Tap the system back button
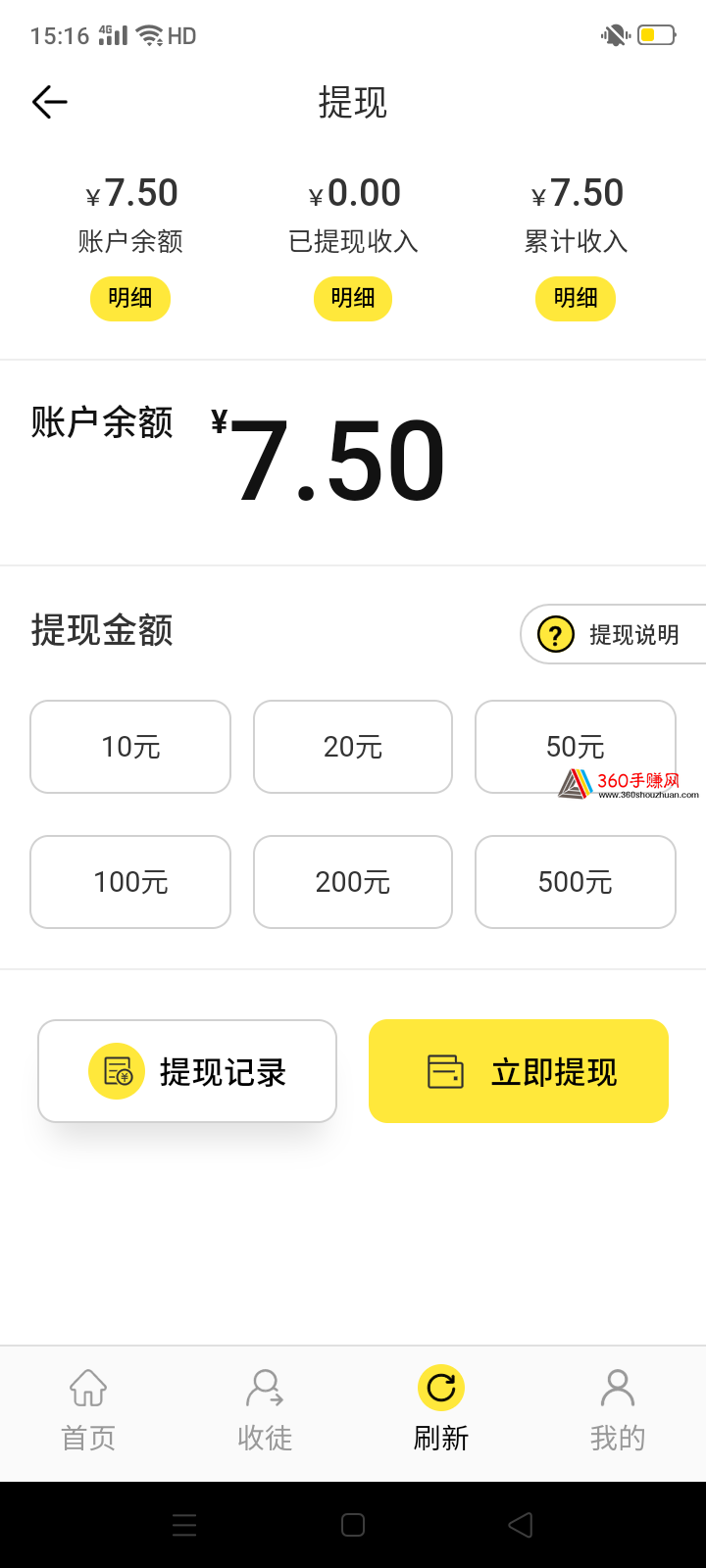The height and width of the screenshot is (1568, 706). pyautogui.click(x=521, y=1525)
